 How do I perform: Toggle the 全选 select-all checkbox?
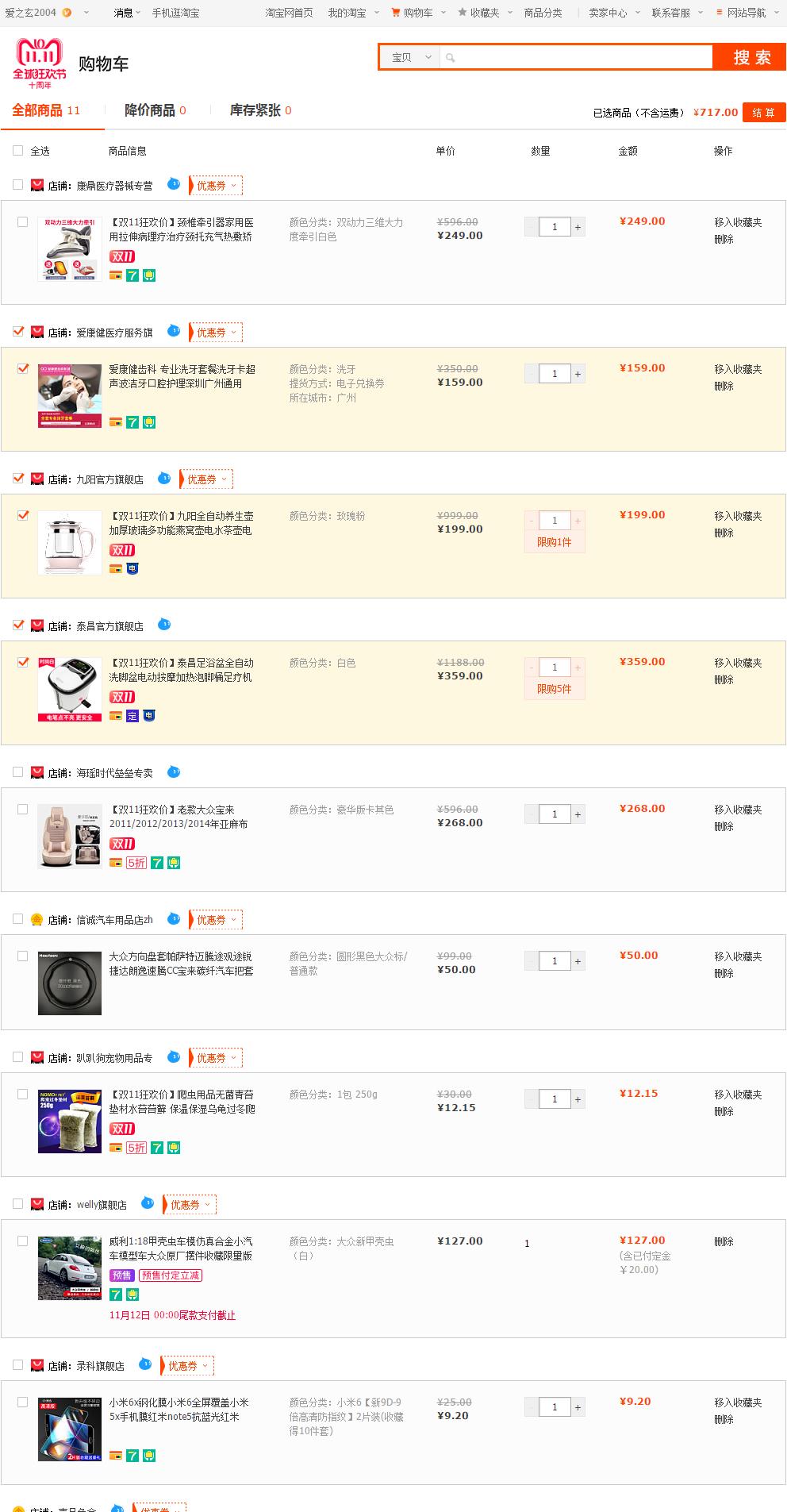click(18, 150)
